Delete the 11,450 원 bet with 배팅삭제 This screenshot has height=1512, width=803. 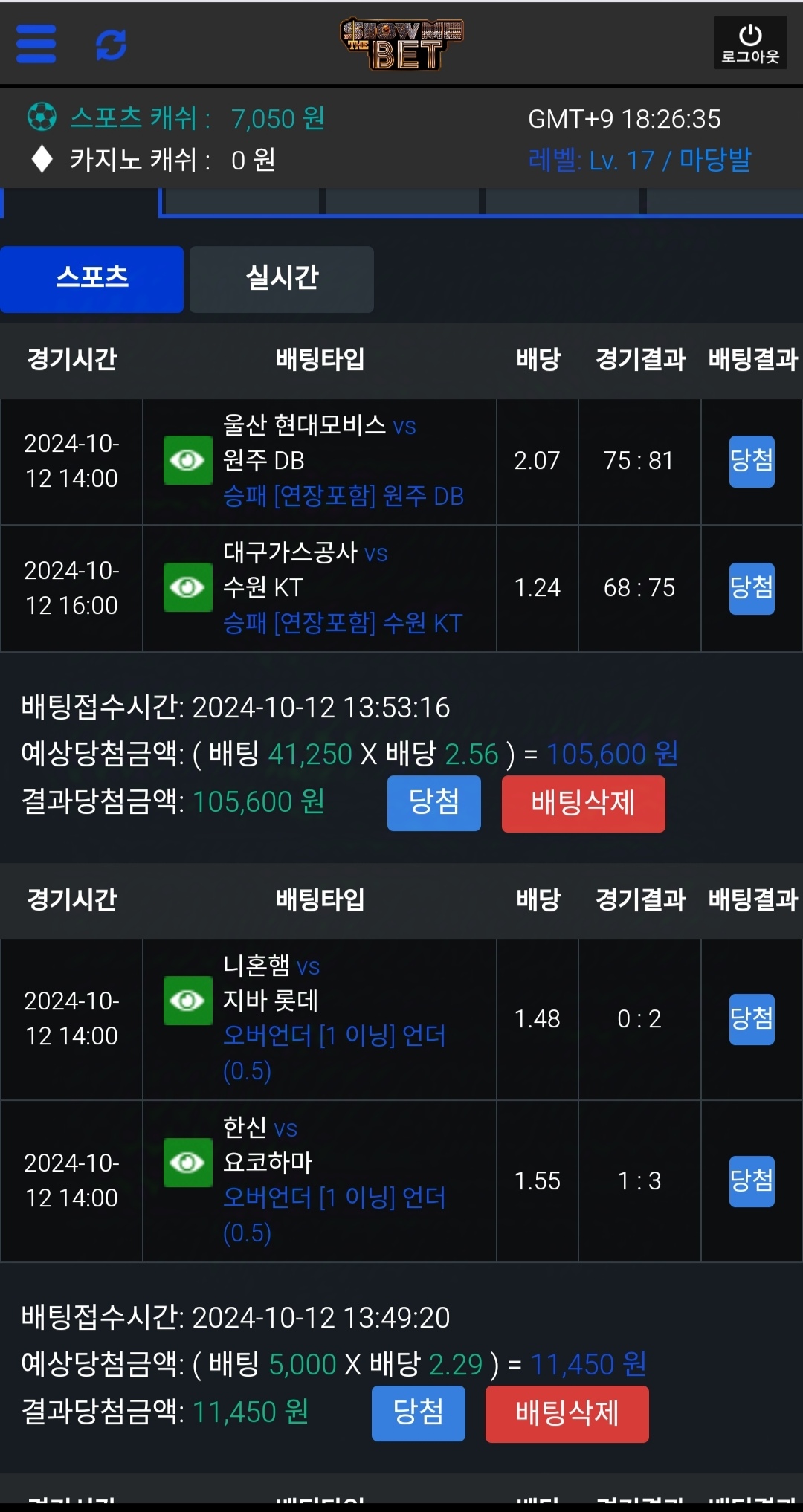[567, 1414]
